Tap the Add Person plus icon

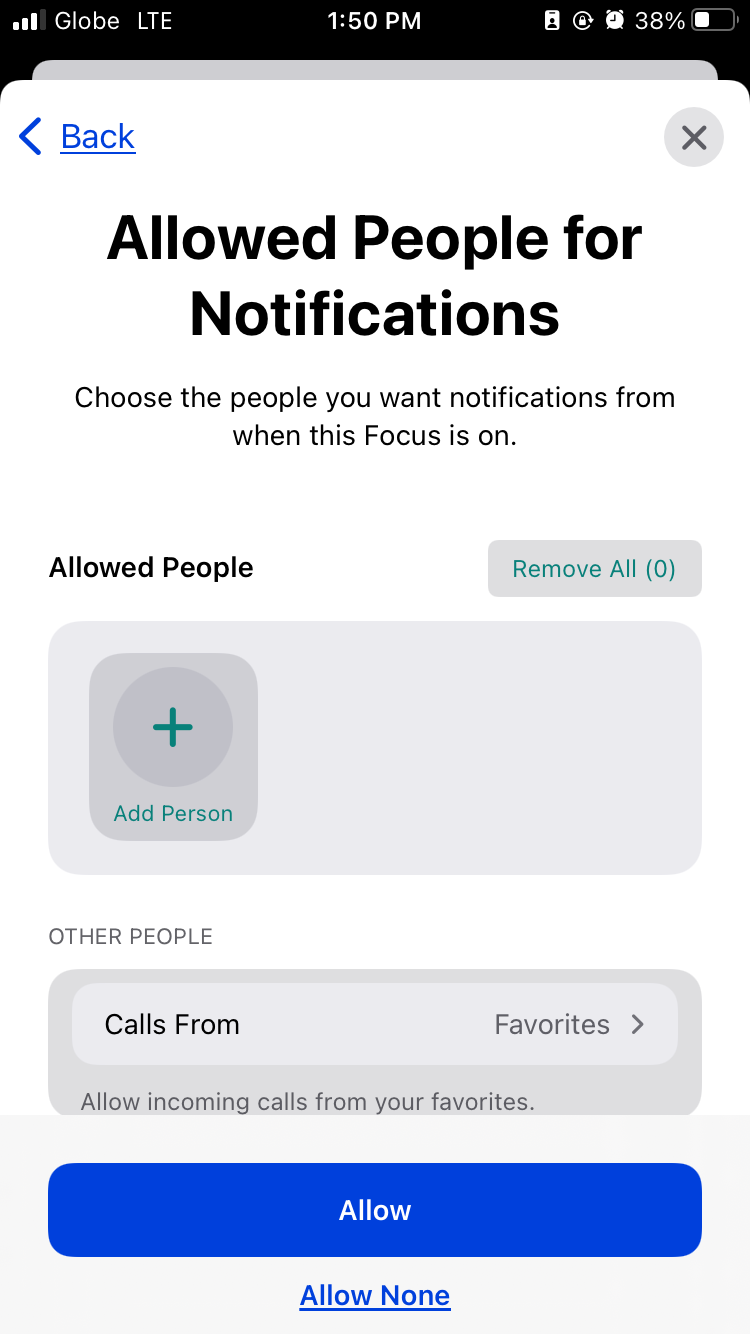point(172,727)
